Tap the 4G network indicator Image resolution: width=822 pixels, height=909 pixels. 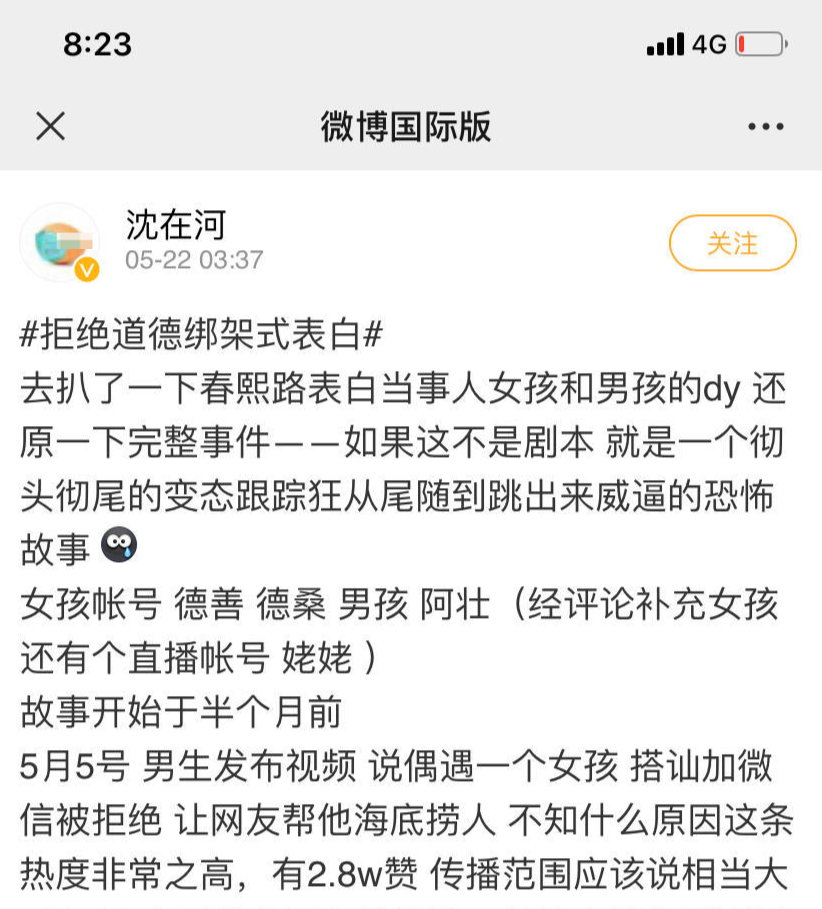(707, 43)
